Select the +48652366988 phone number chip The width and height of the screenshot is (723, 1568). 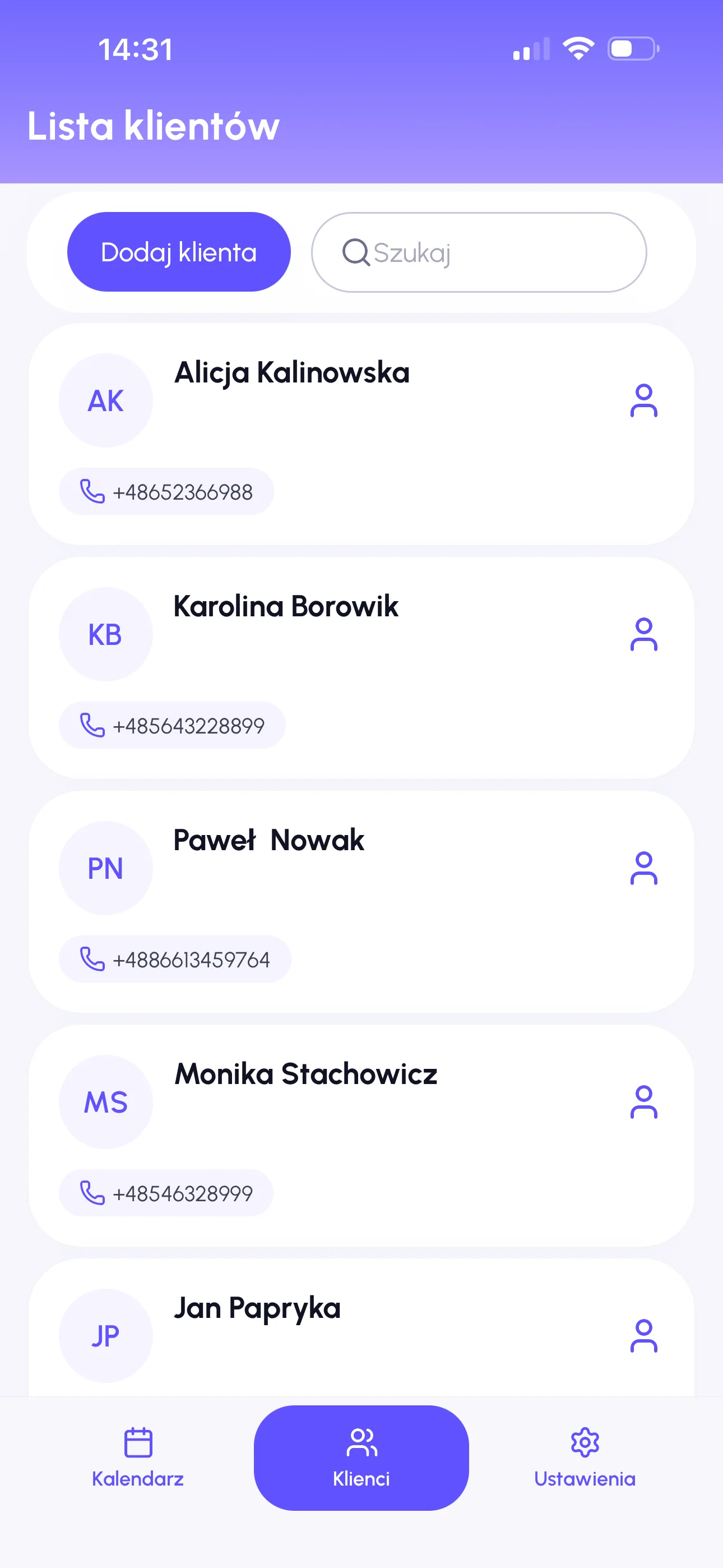pyautogui.click(x=166, y=491)
